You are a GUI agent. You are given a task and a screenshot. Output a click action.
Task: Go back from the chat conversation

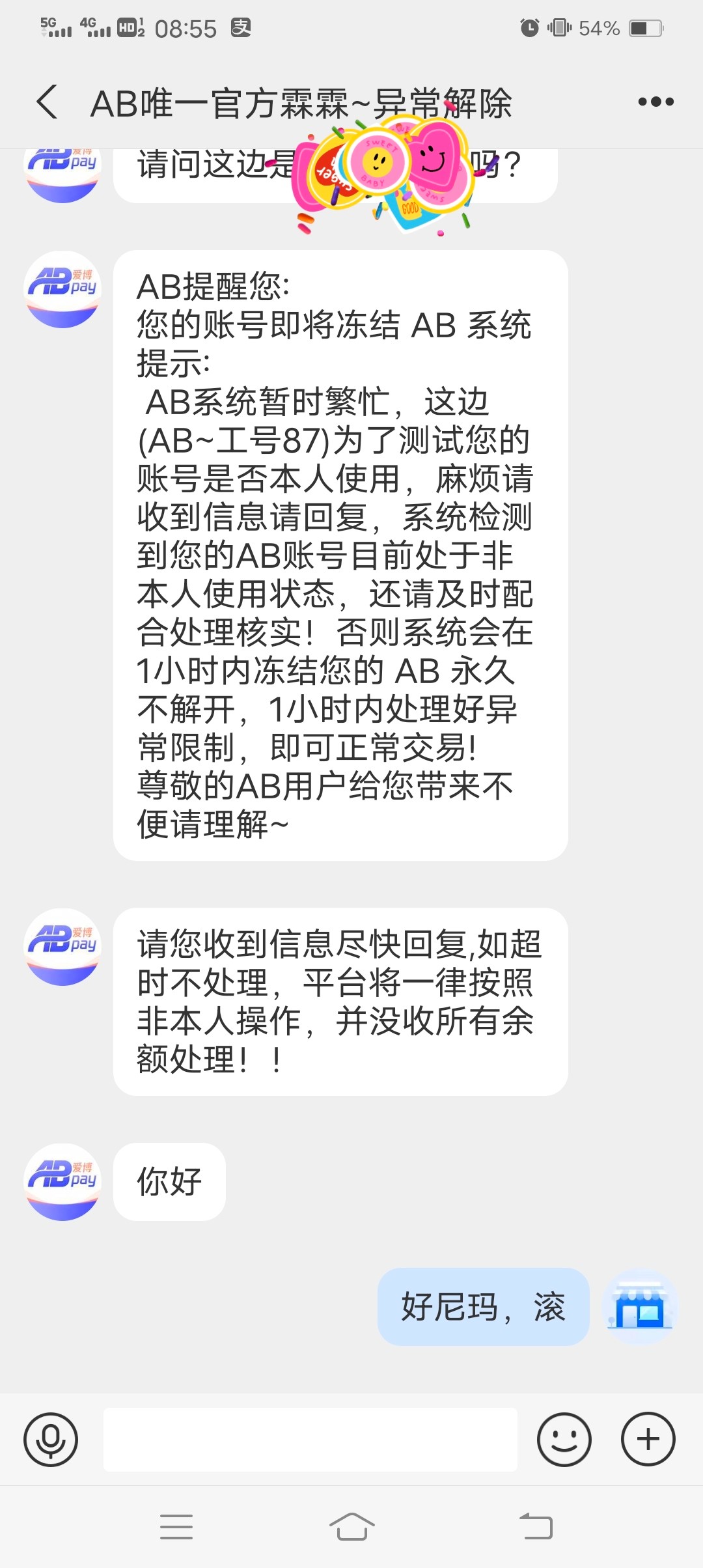(x=47, y=102)
